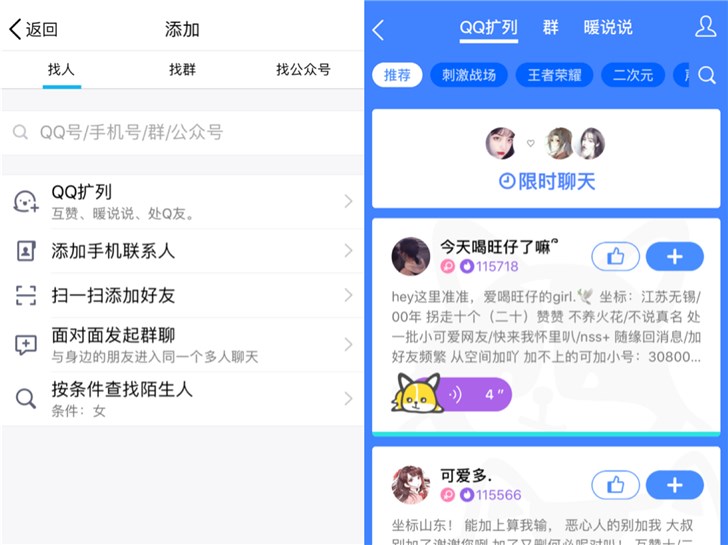
Task: Switch to the 暖说说 tab
Action: [608, 28]
